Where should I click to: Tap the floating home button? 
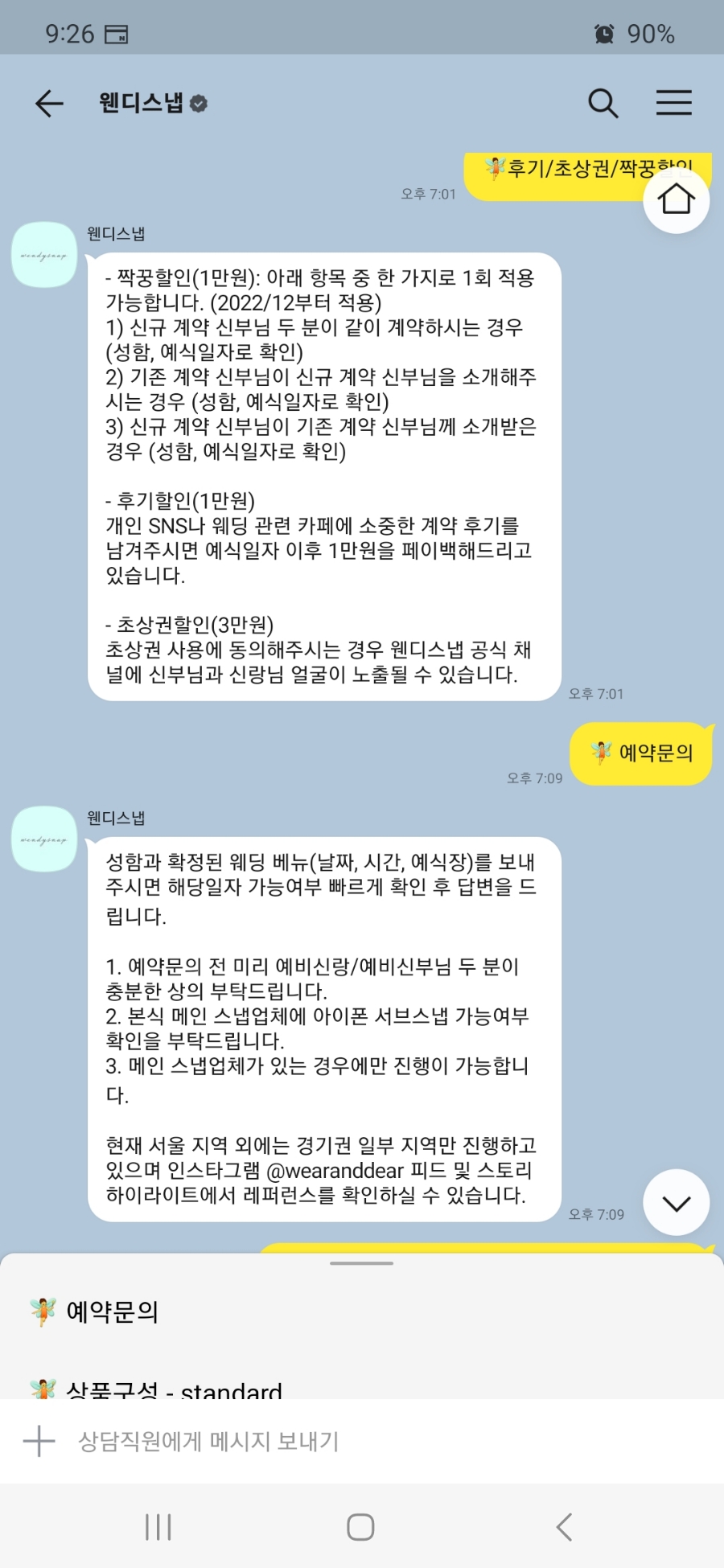677,200
